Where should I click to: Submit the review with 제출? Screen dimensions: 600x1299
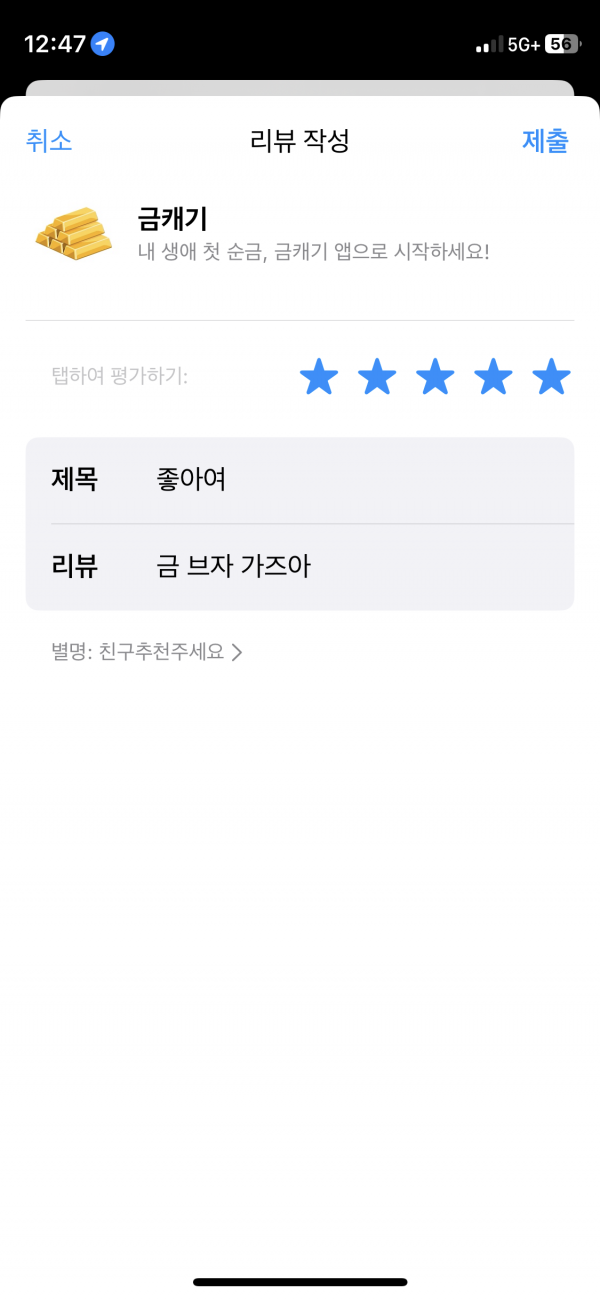click(545, 141)
